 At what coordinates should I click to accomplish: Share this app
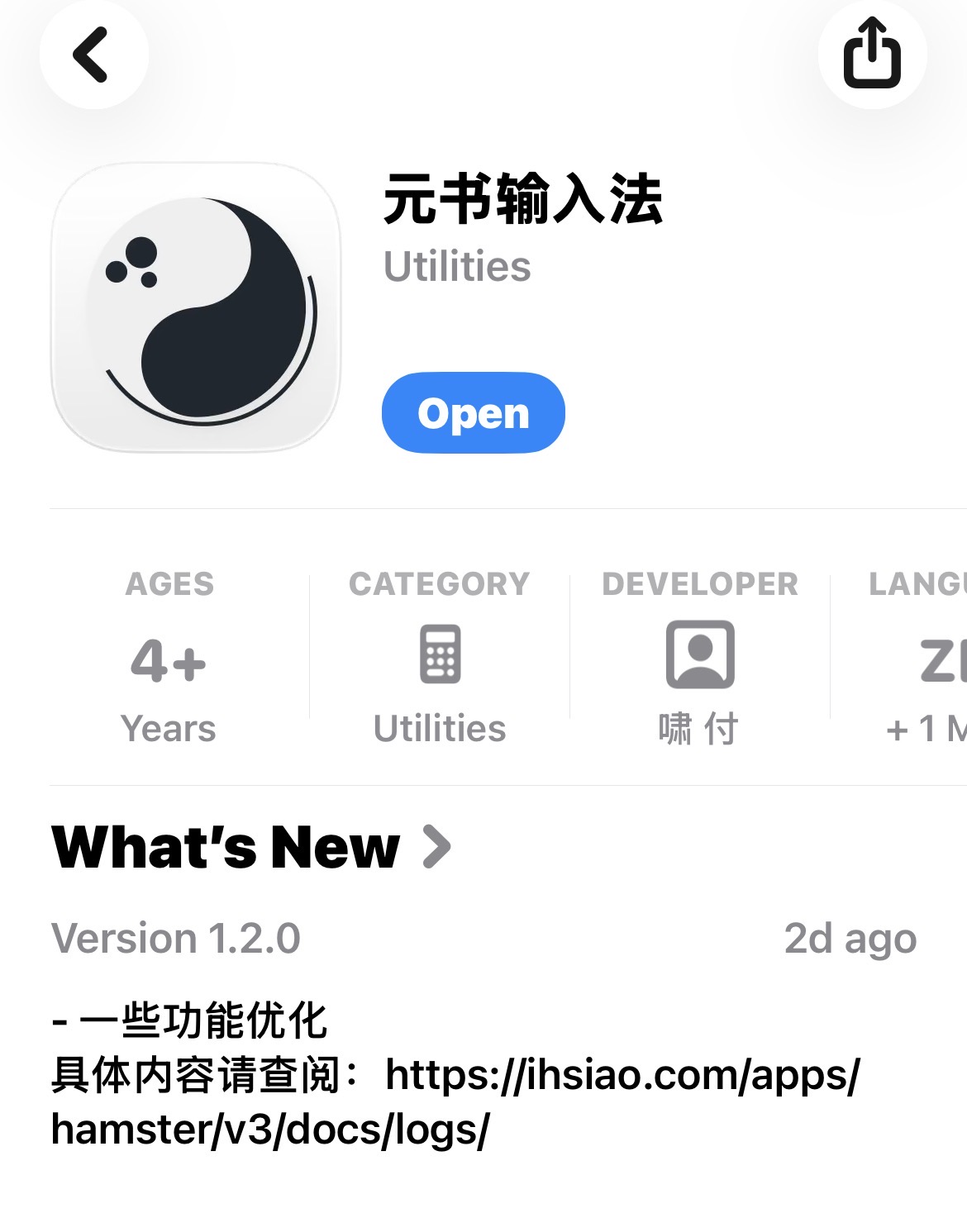click(x=872, y=55)
